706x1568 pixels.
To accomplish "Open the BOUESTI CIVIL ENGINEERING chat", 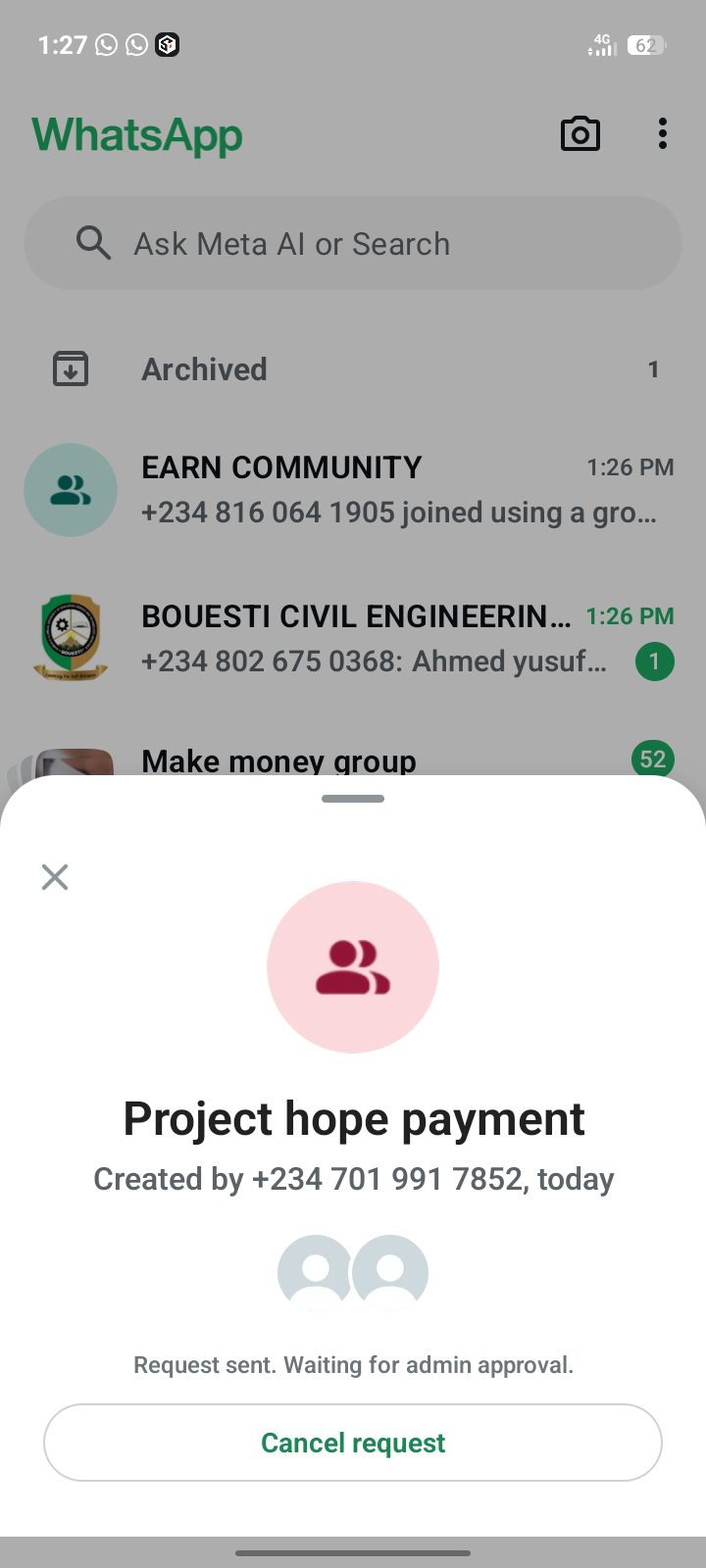I will [x=353, y=639].
